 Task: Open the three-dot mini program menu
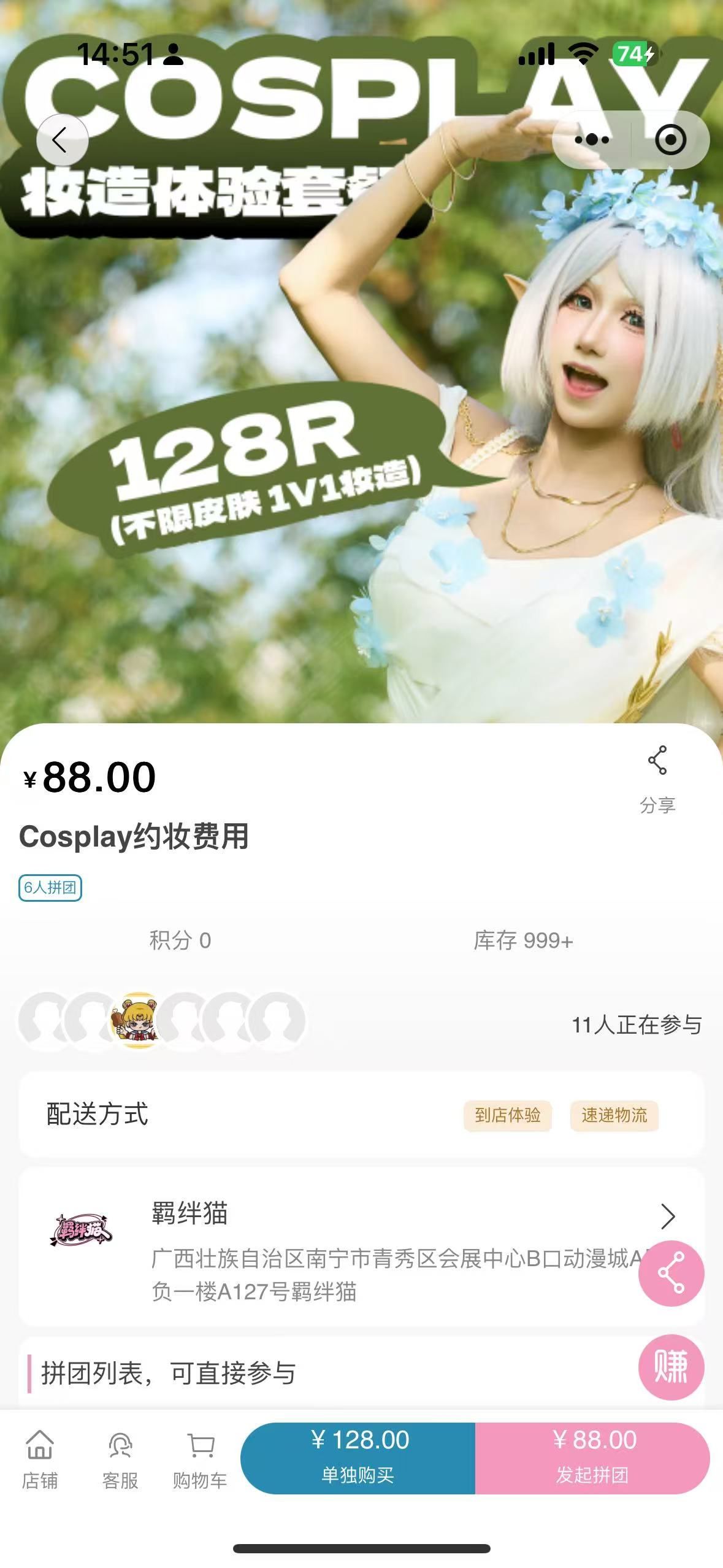coord(592,140)
